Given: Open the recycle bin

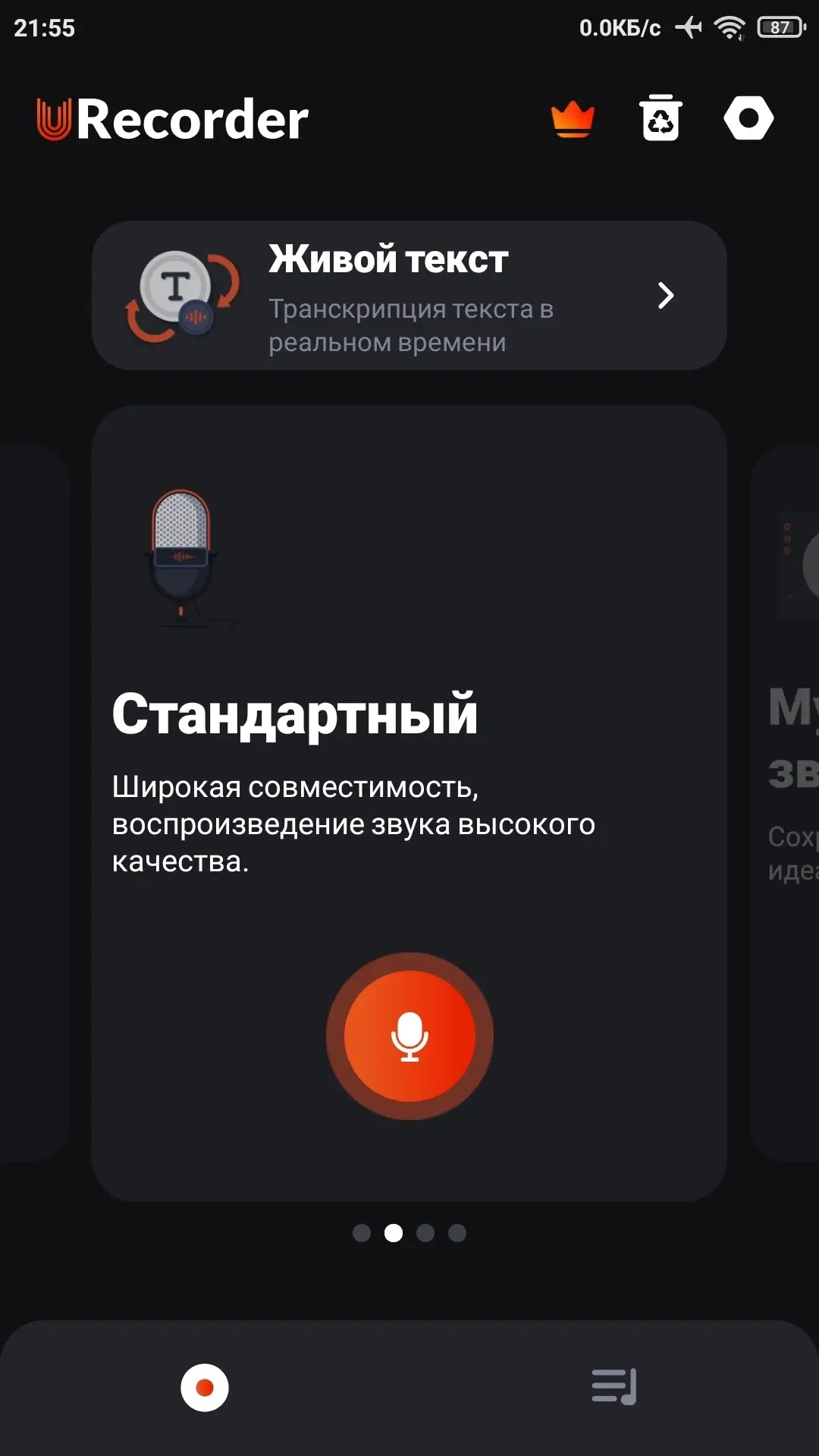Looking at the screenshot, I should tap(661, 118).
